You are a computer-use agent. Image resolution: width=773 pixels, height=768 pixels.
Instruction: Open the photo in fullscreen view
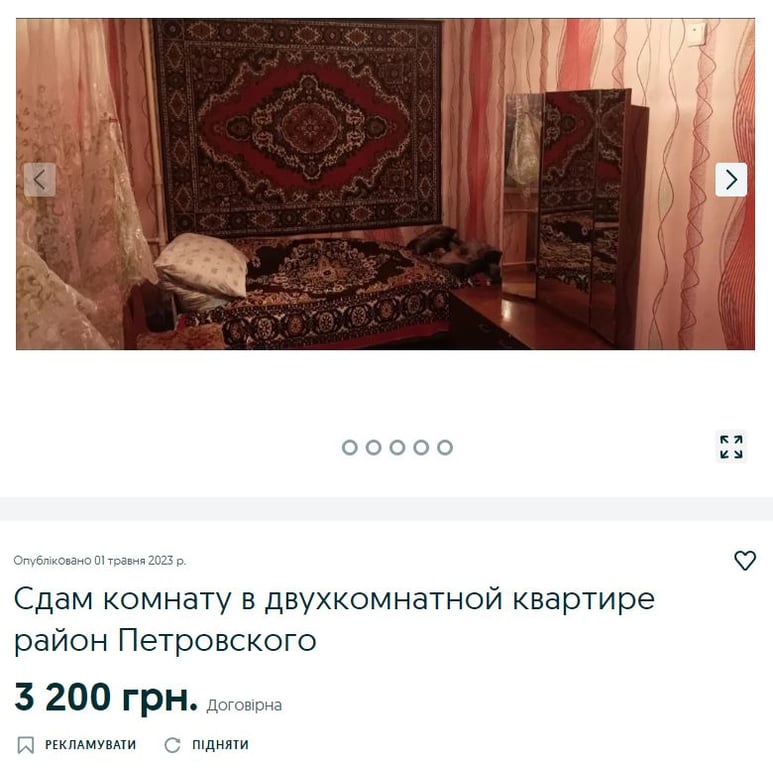point(731,447)
